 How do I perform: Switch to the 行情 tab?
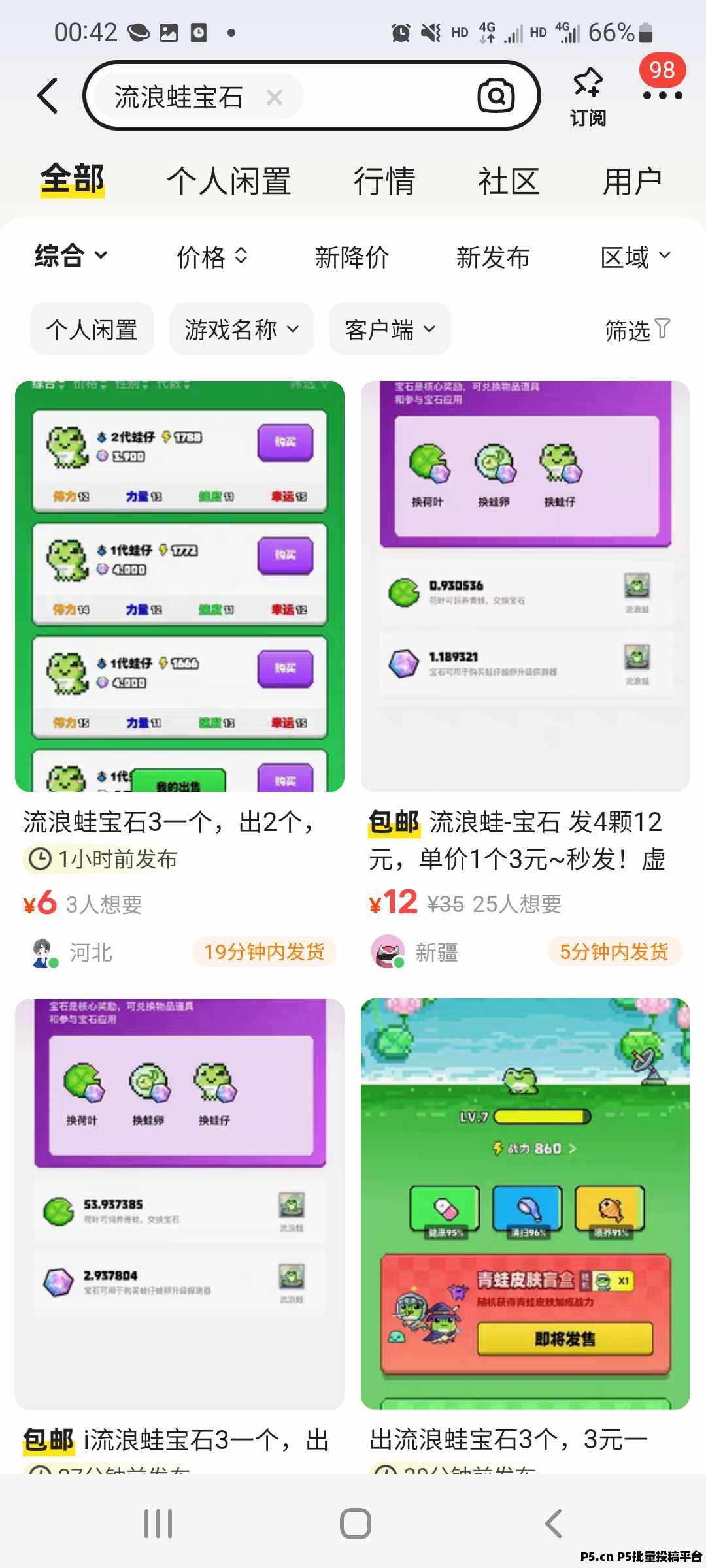tap(384, 181)
